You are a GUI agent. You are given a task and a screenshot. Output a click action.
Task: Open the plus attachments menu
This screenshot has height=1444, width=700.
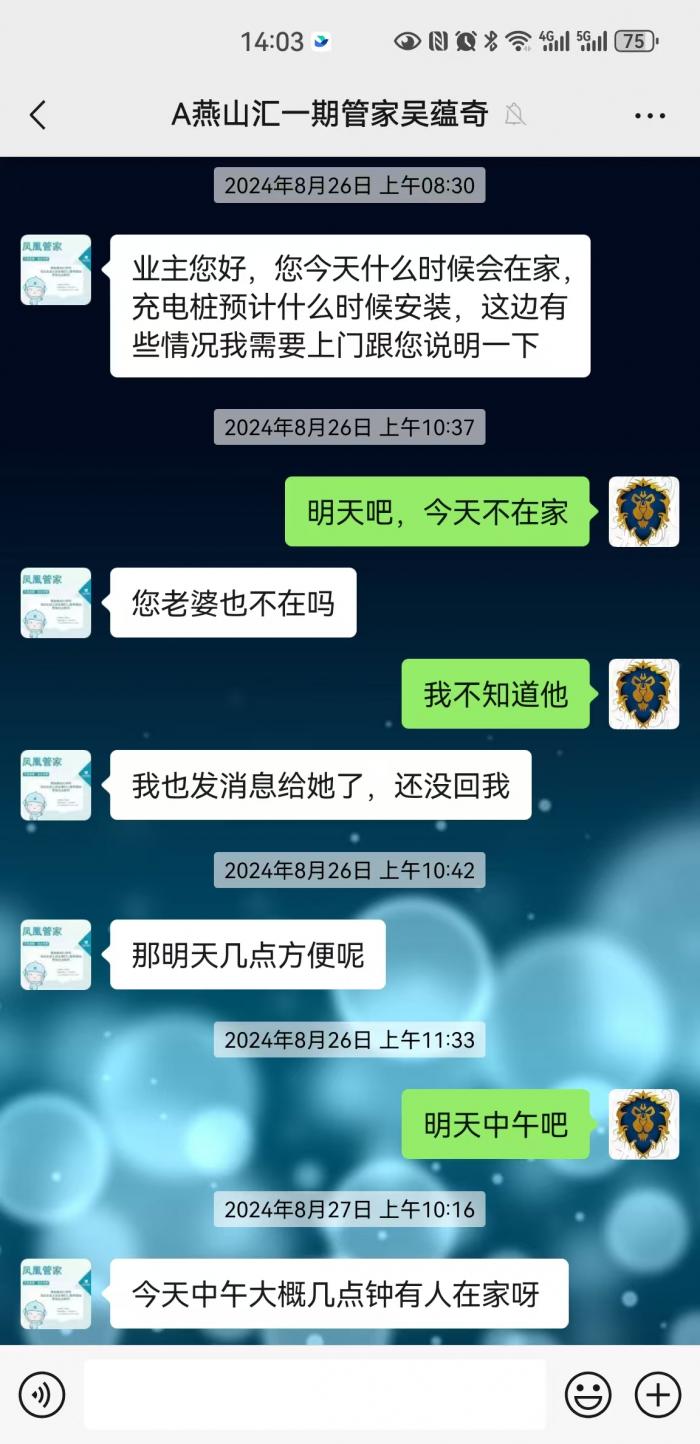[x=658, y=1394]
